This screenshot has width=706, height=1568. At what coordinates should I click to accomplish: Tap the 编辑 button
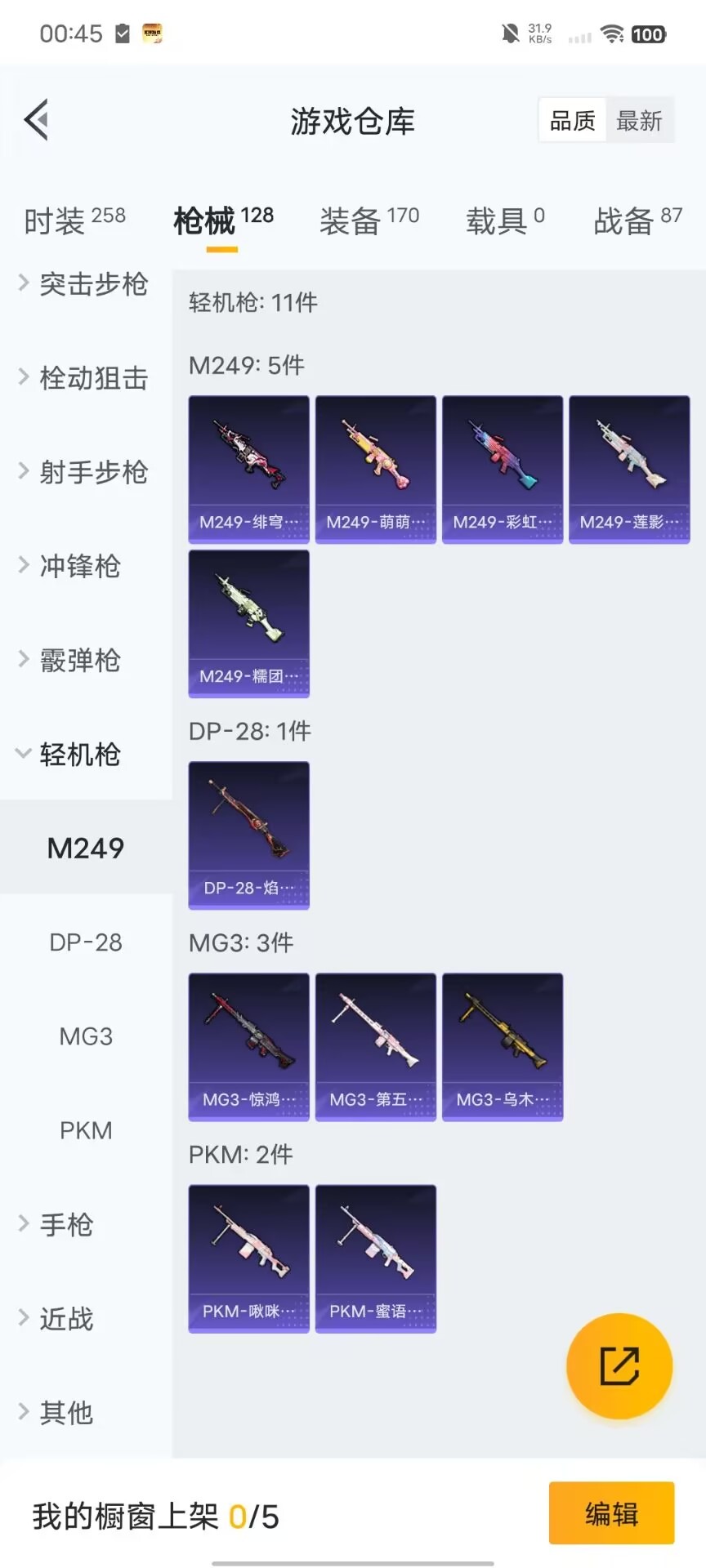pyautogui.click(x=611, y=1513)
